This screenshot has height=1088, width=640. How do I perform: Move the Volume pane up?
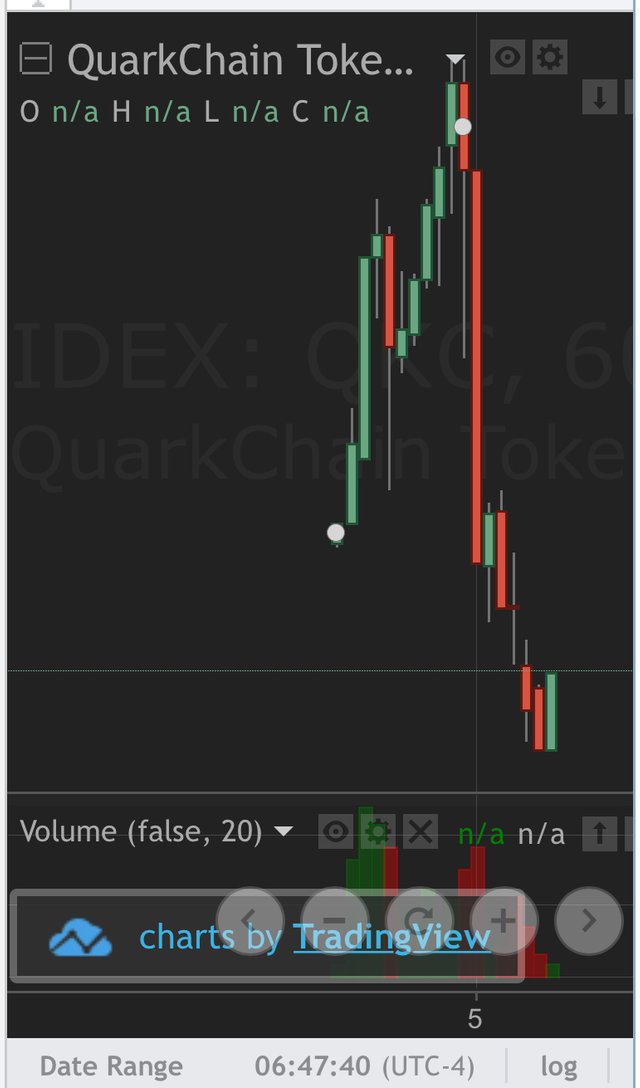click(600, 833)
